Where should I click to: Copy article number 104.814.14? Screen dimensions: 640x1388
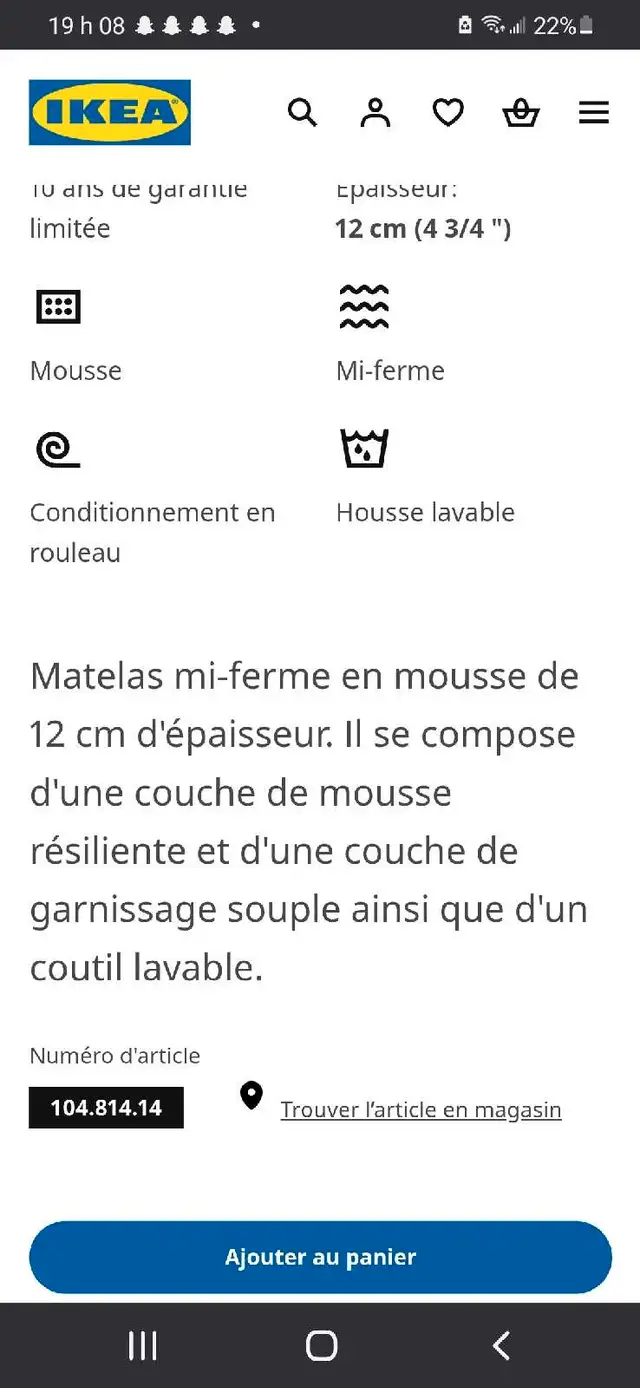click(x=106, y=1107)
